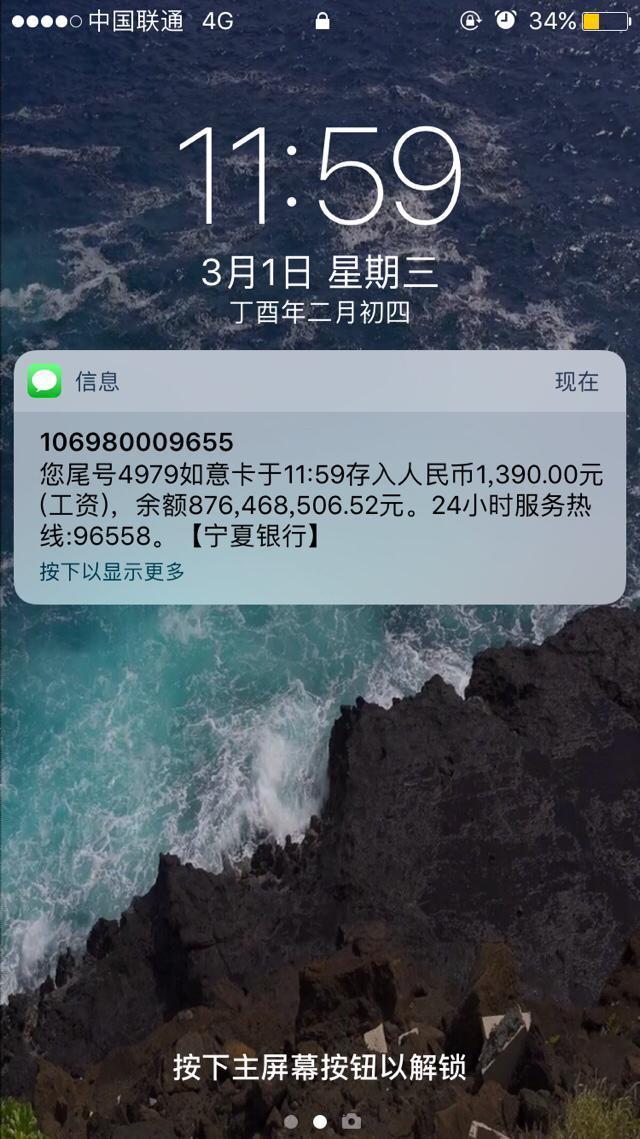Tap the camera icon page indicator
Image resolution: width=640 pixels, height=1139 pixels.
(x=351, y=1121)
